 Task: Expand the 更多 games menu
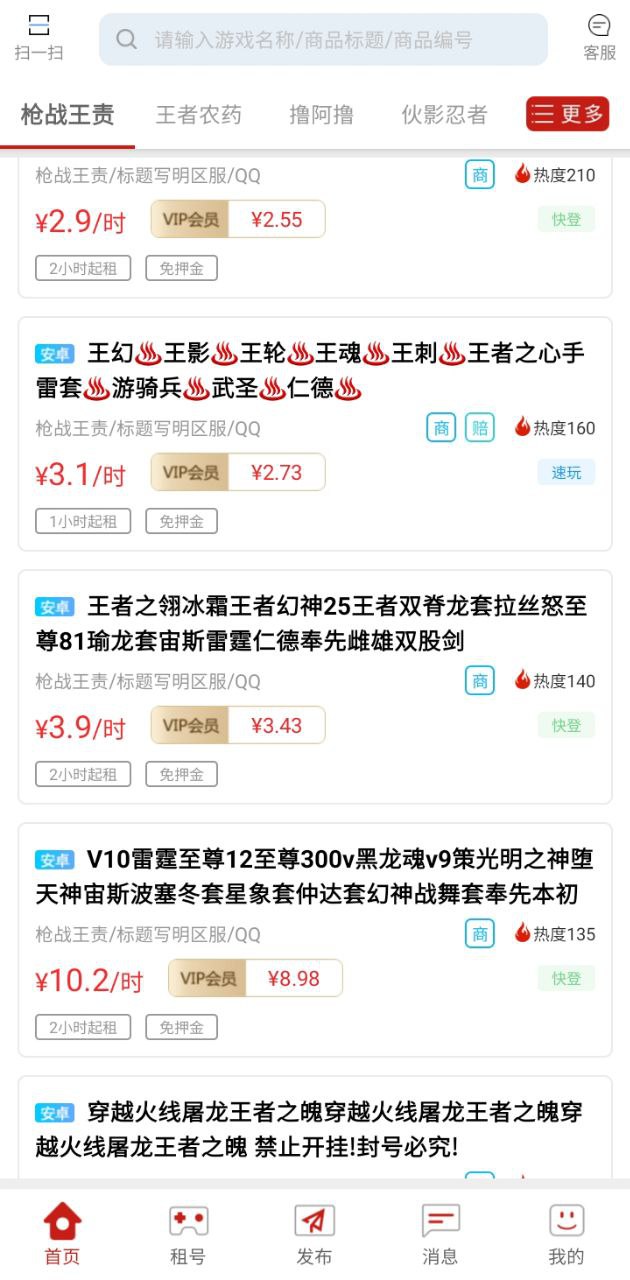coord(567,114)
